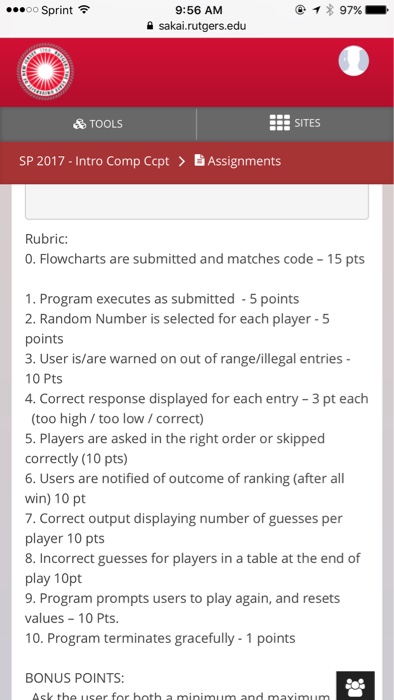
Task: Open the group presence button
Action: point(355,685)
